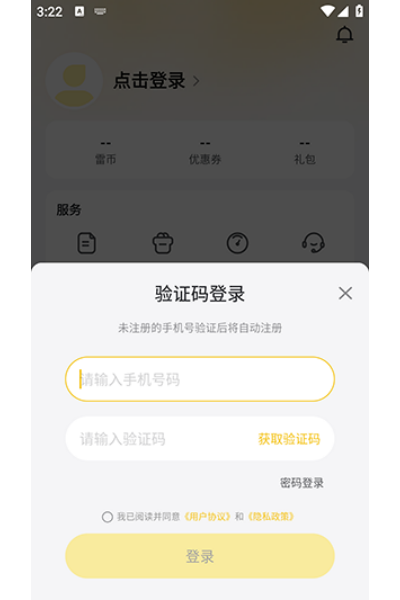Request a code via 获取验证码
Image resolution: width=400 pixels, height=600 pixels.
(x=289, y=439)
